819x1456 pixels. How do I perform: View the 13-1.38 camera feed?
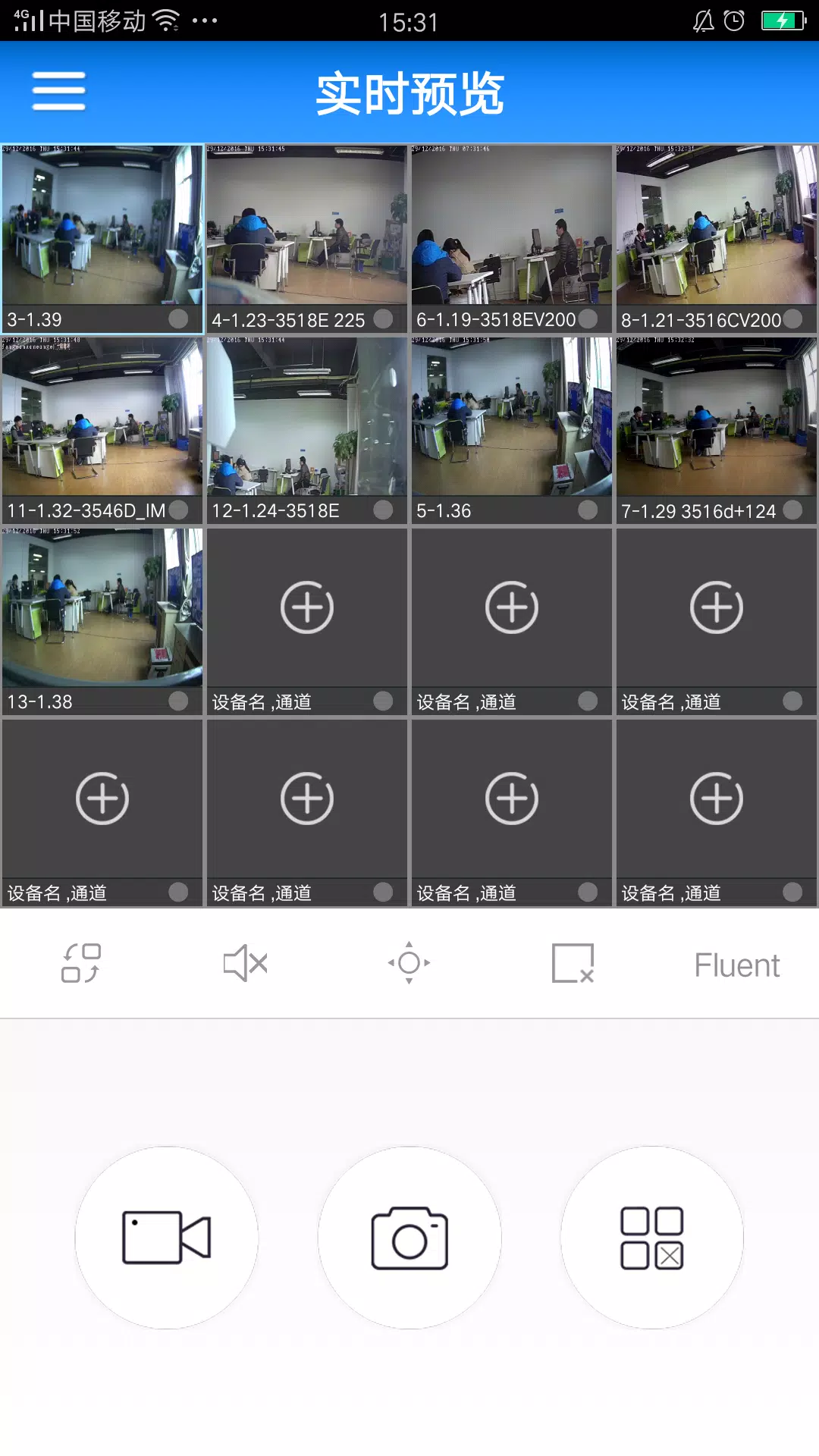102,608
